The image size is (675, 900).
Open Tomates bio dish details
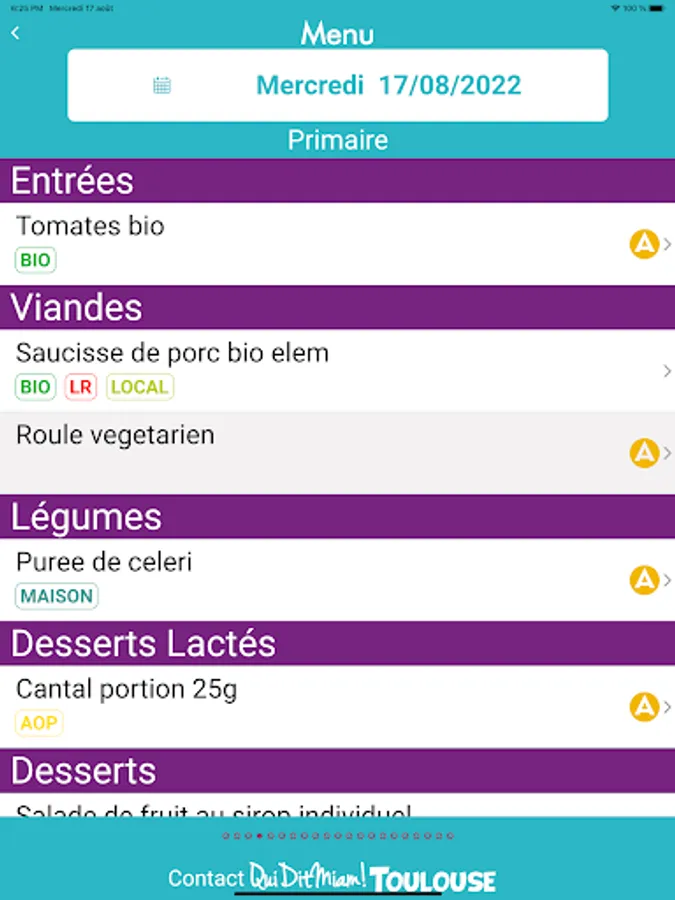tap(300, 243)
